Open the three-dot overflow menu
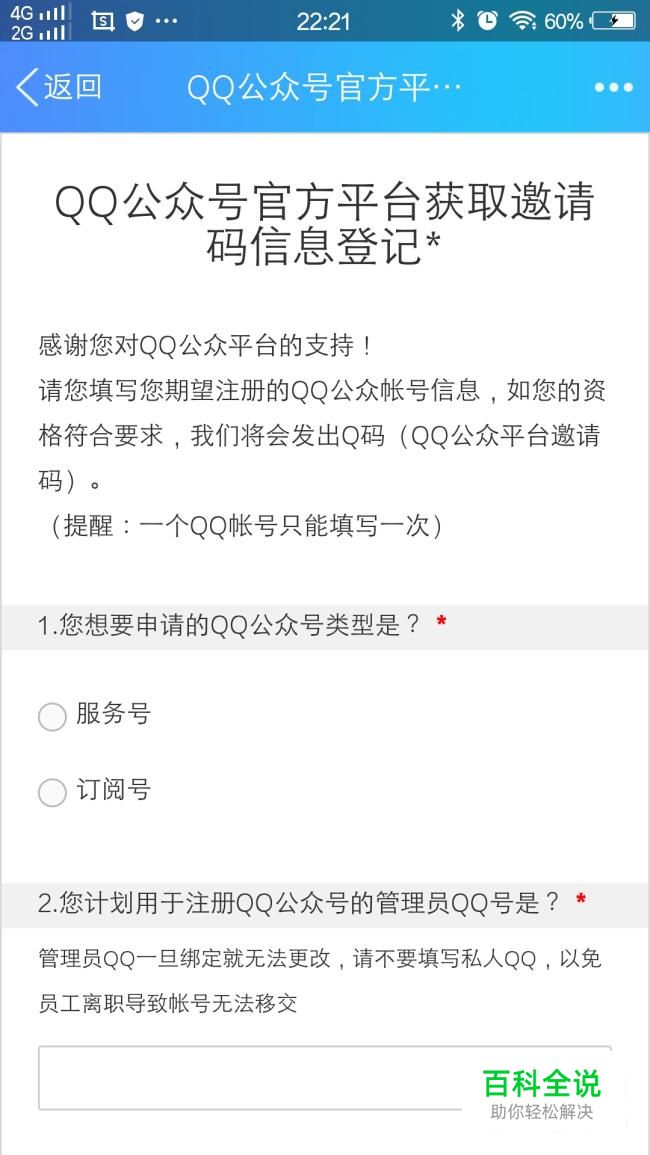The height and width of the screenshot is (1155, 650). (x=613, y=87)
